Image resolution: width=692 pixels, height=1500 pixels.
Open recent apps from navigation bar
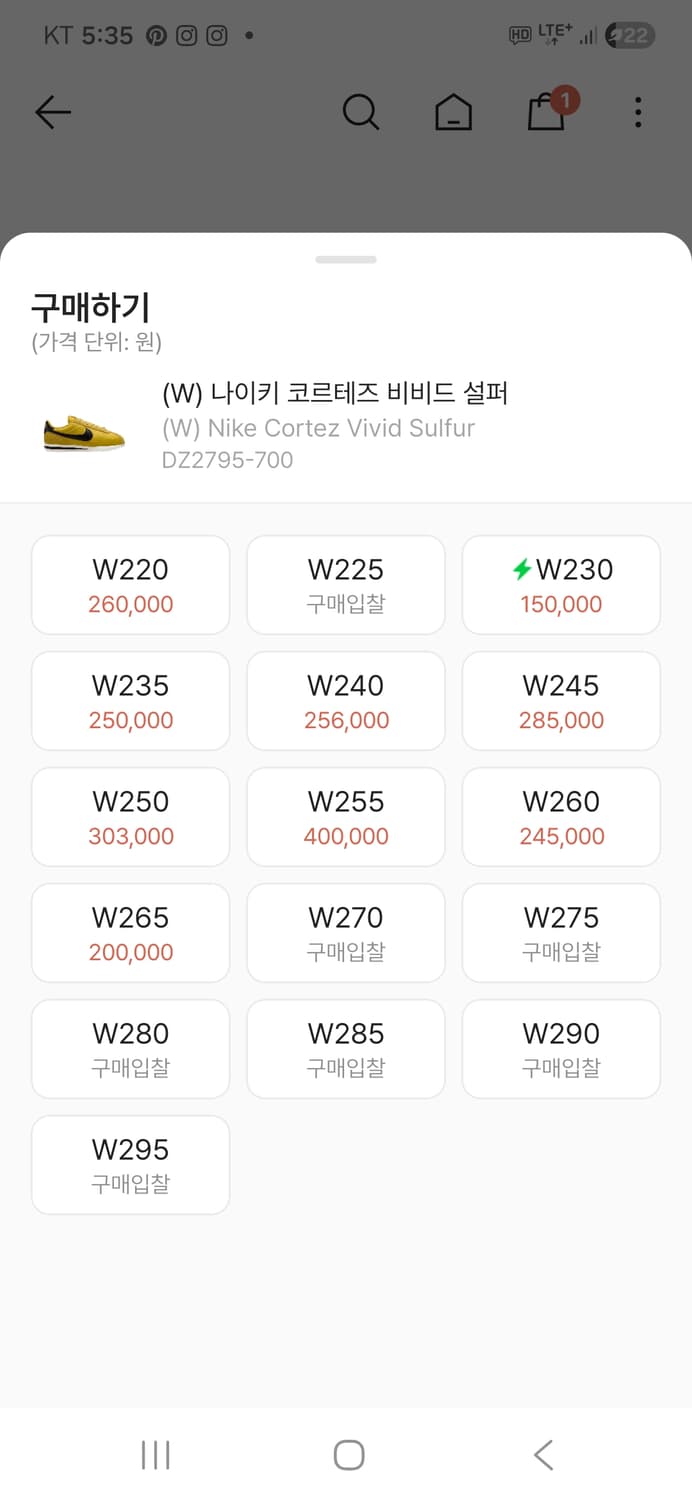[156, 1454]
